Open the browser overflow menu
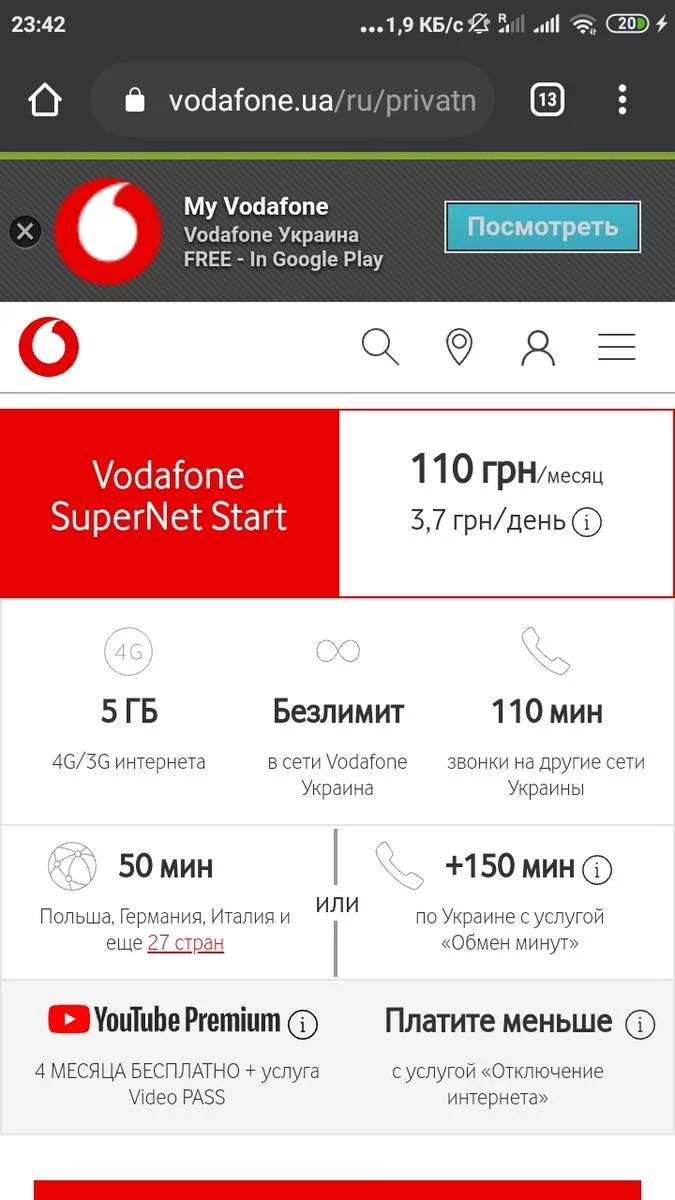Image resolution: width=675 pixels, height=1200 pixels. 622,100
